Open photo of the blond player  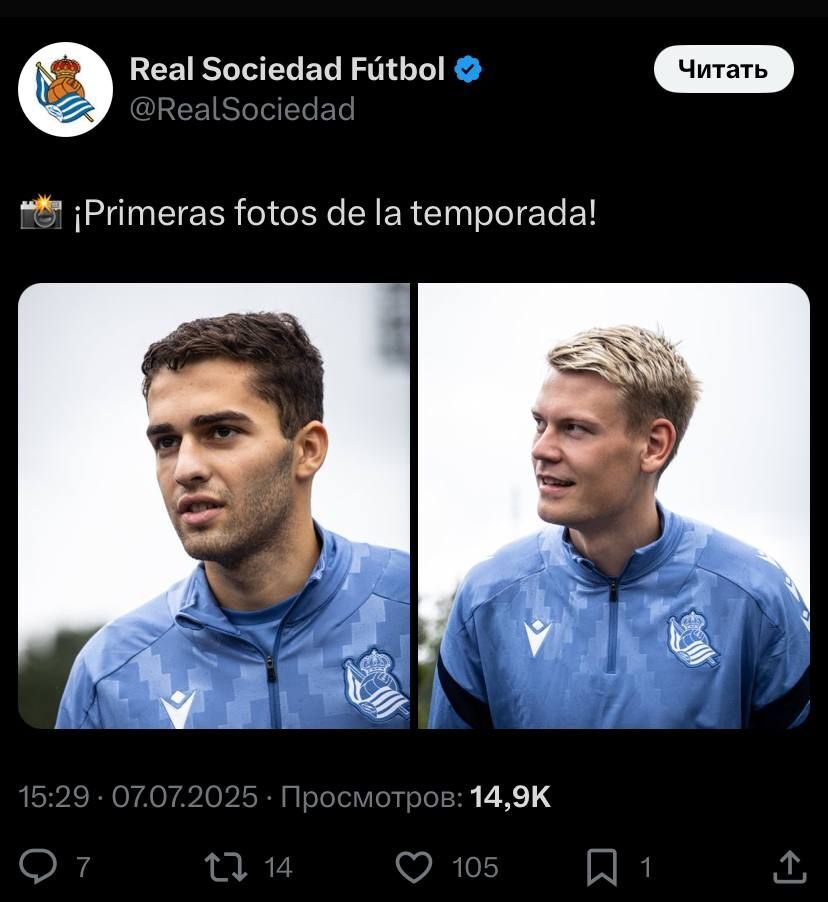point(613,505)
